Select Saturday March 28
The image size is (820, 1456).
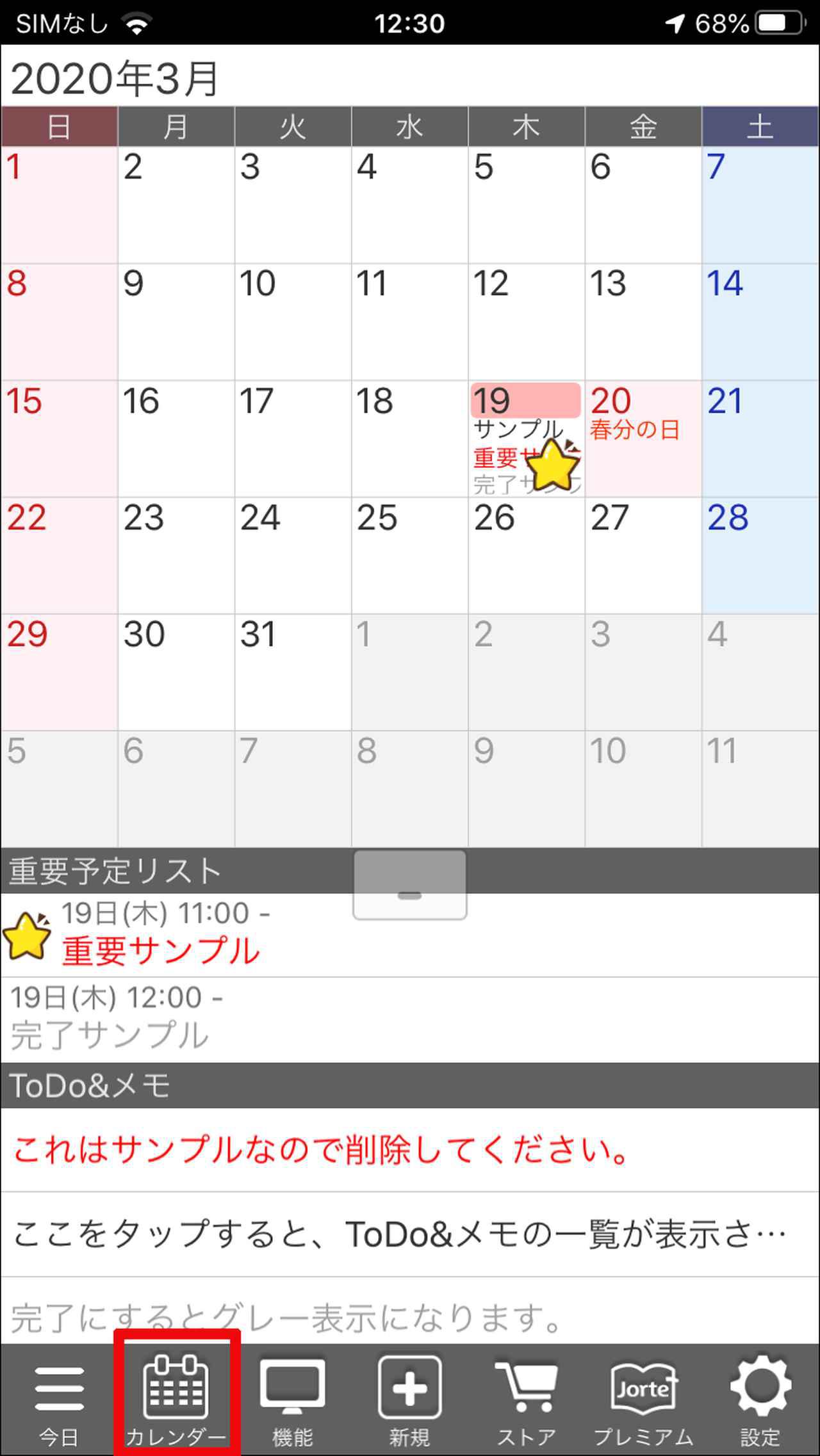tap(760, 556)
